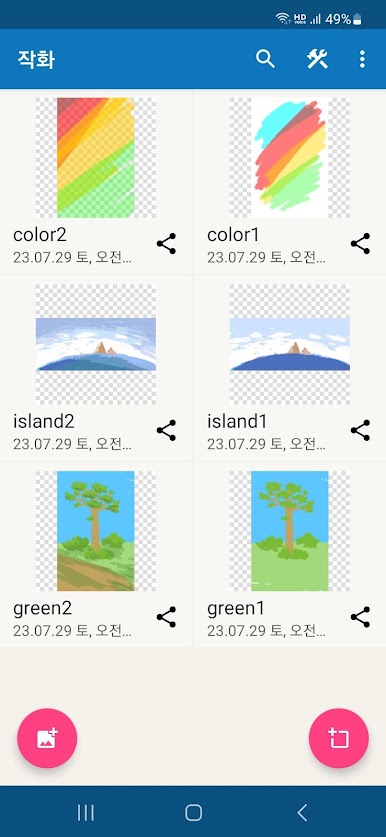Screen dimensions: 386x837
Task: Open the island1 artwork
Action: point(290,344)
